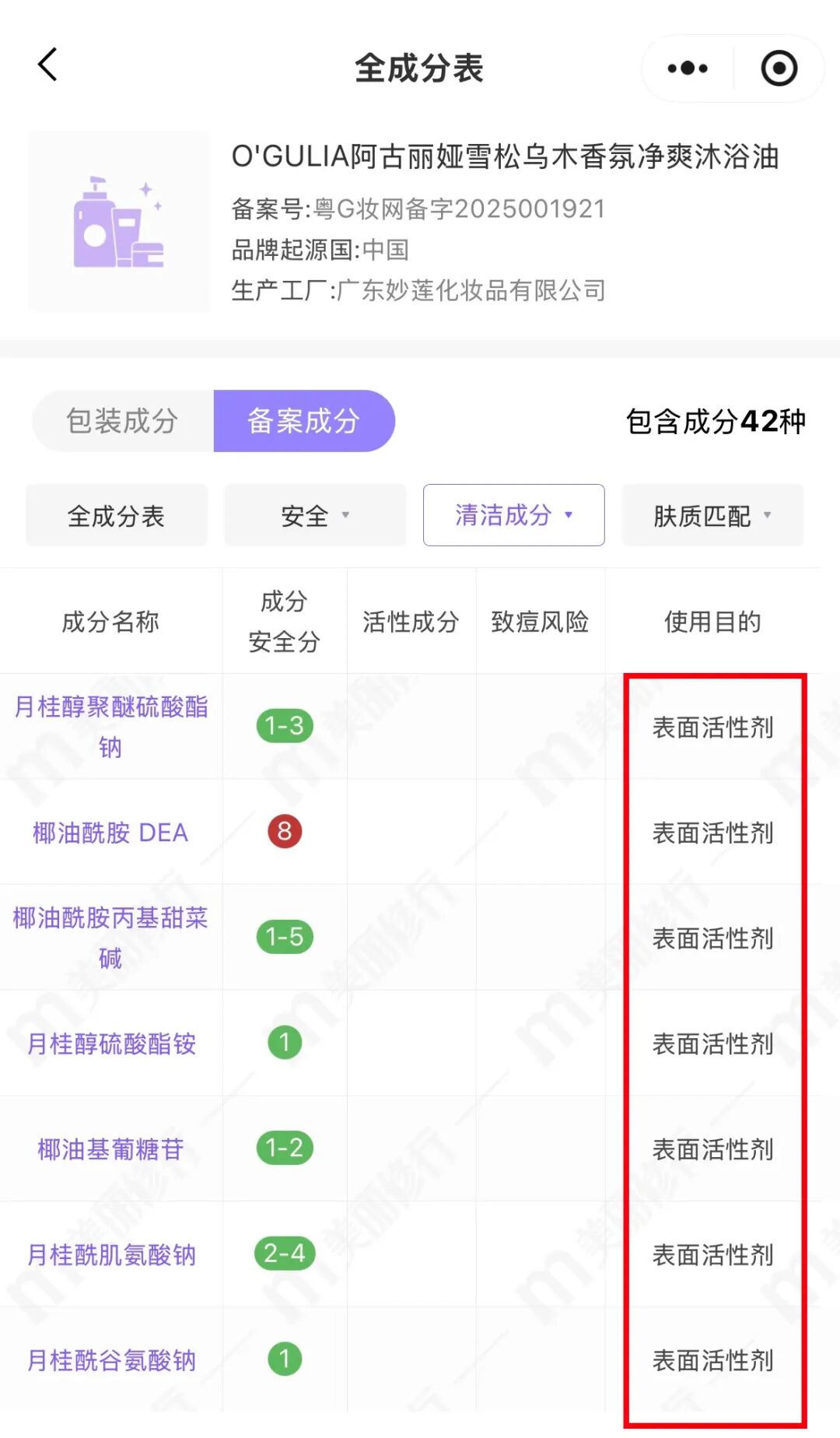Open ingredient 椰油酰胺丙基甜菜碱
Image resolution: width=840 pixels, height=1438 pixels.
click(110, 938)
